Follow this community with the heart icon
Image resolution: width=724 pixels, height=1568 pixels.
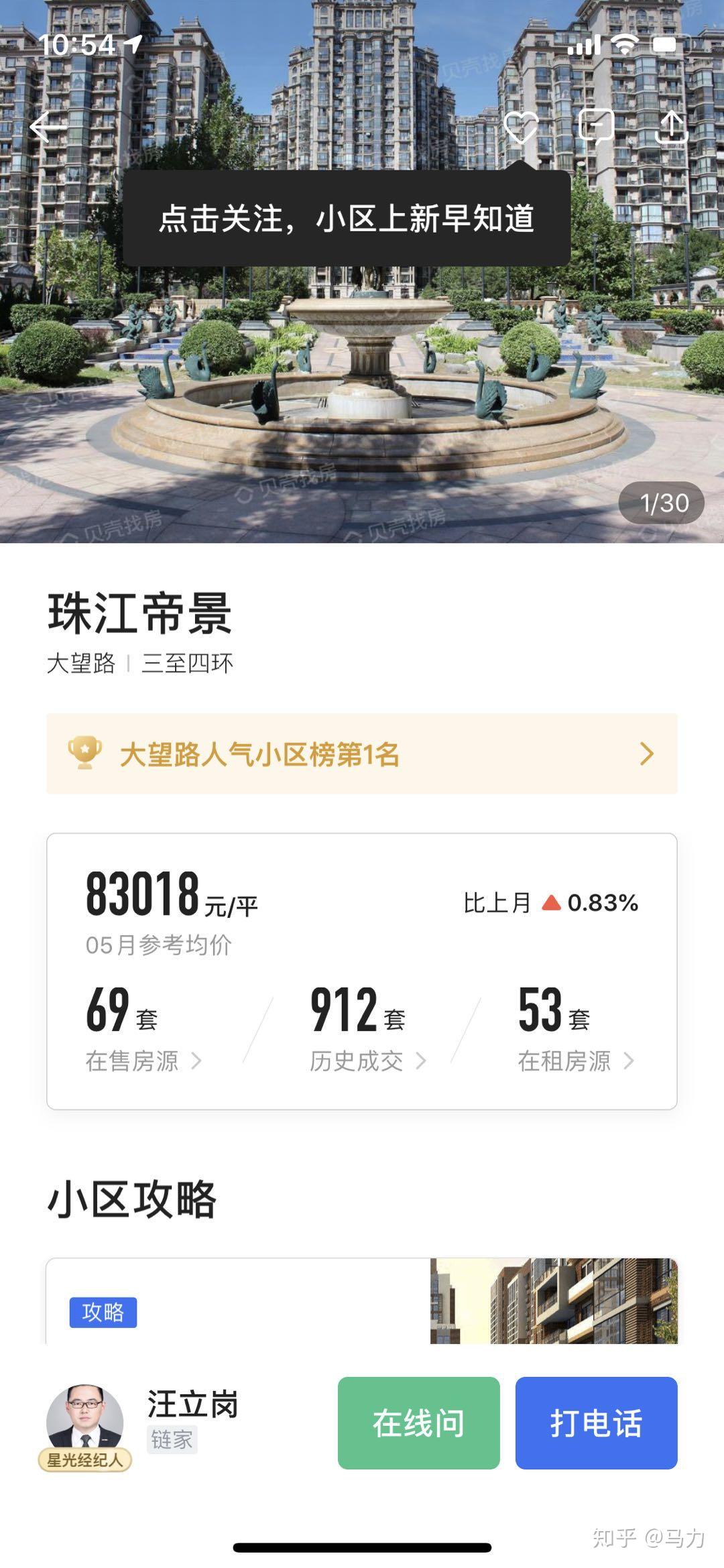[521, 127]
